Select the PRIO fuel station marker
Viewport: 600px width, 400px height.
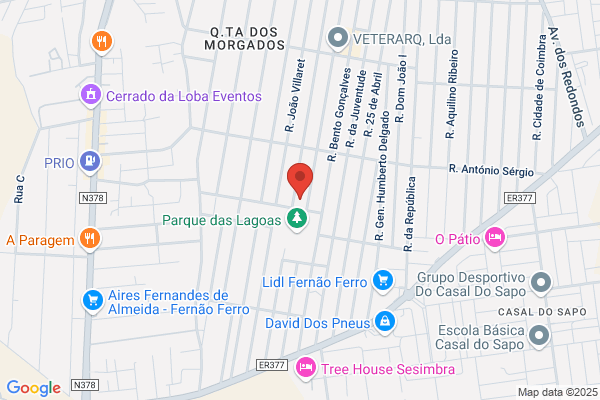90,162
